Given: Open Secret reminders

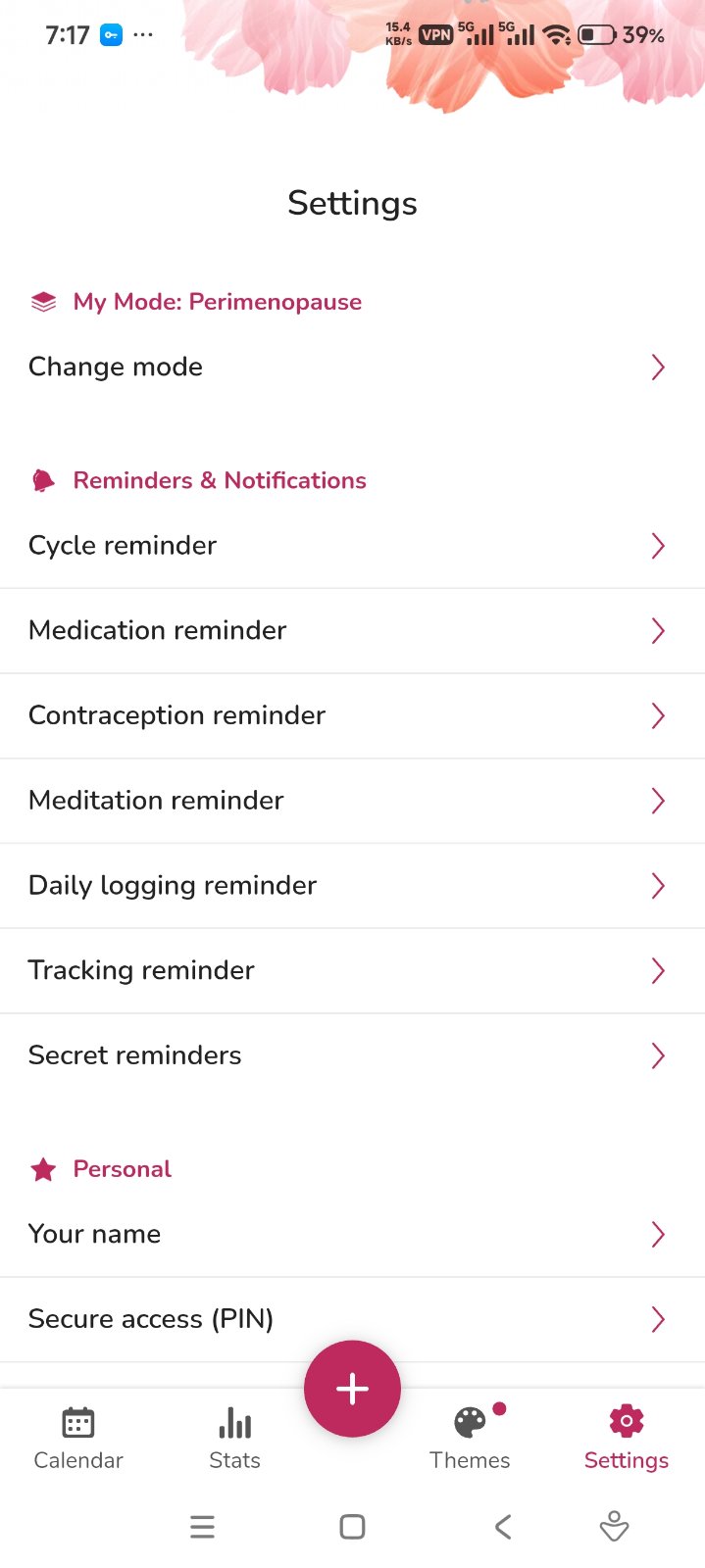Looking at the screenshot, I should (352, 1055).
